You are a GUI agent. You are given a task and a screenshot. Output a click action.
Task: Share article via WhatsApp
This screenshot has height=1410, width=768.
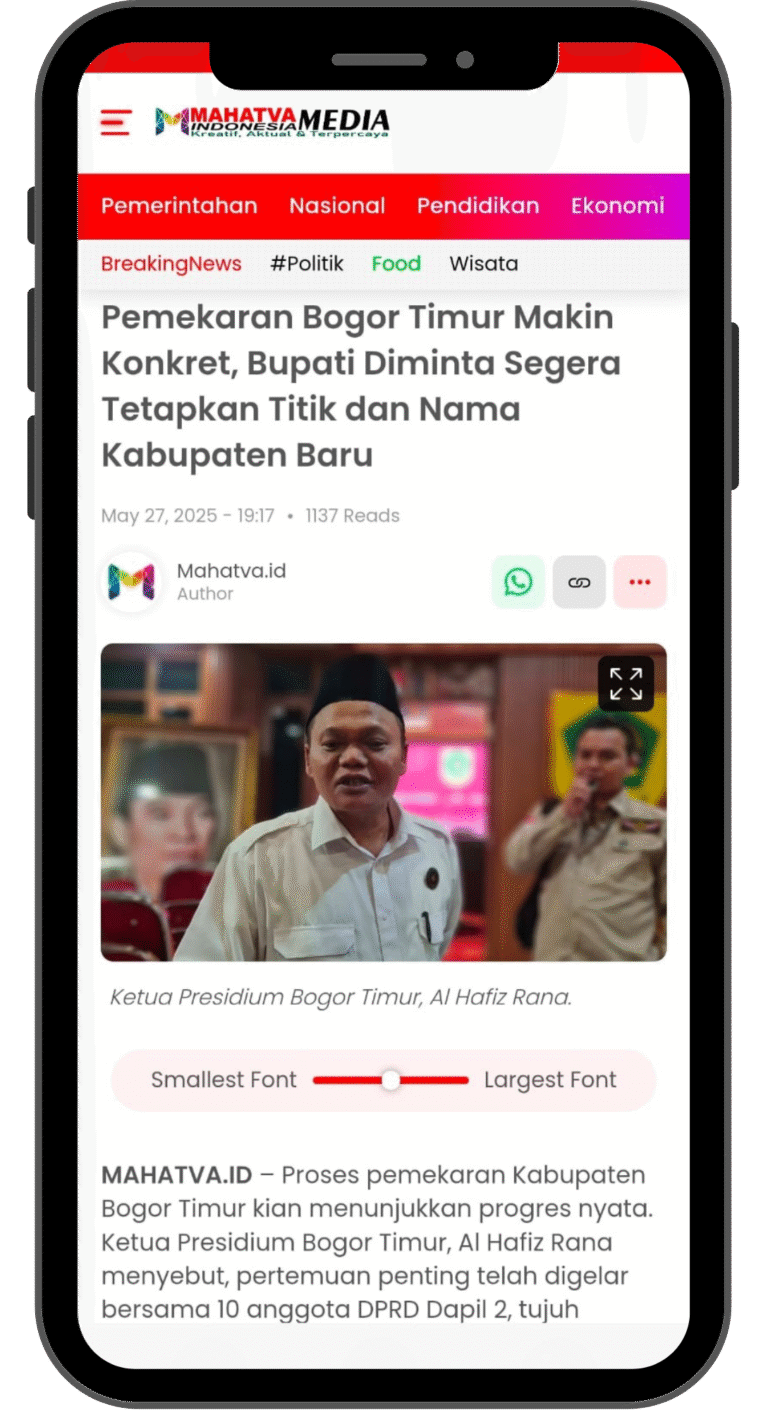click(x=518, y=582)
